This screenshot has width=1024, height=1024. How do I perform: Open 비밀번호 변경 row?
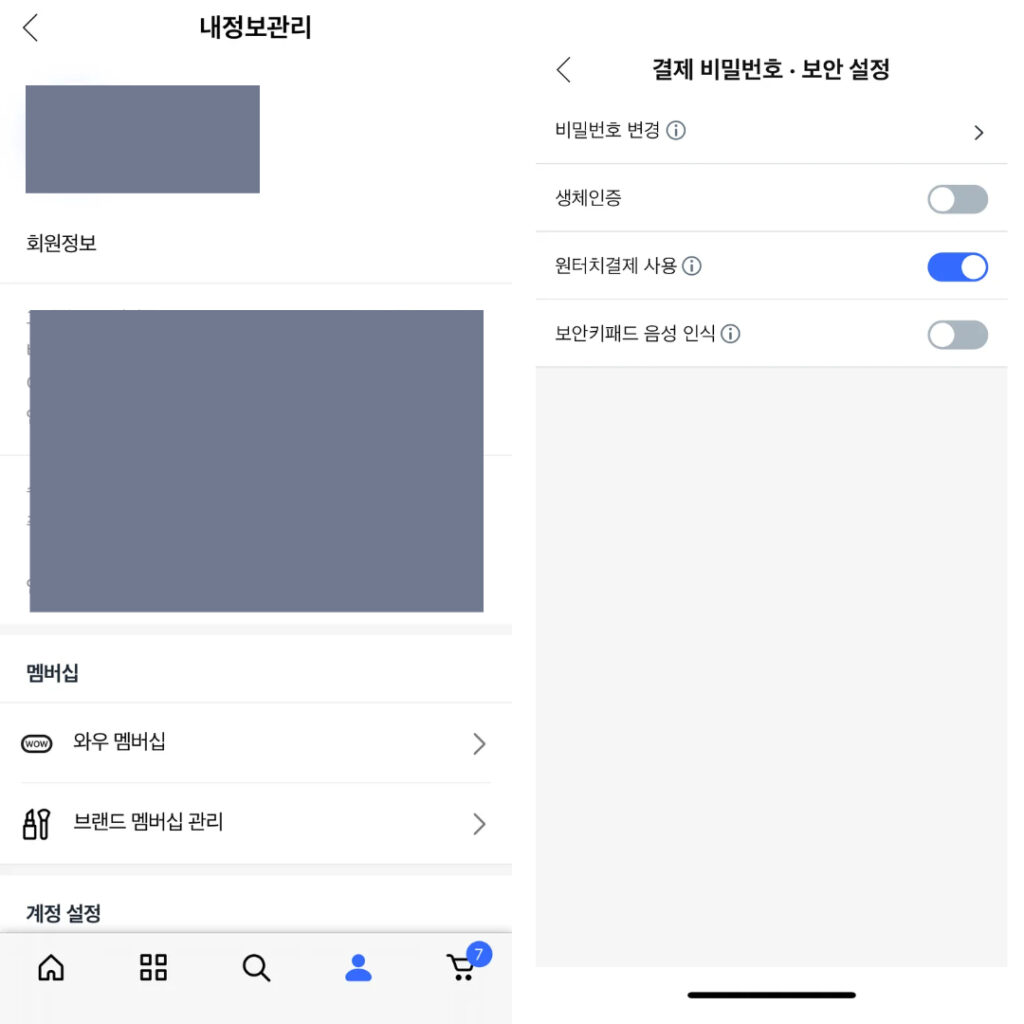point(770,131)
